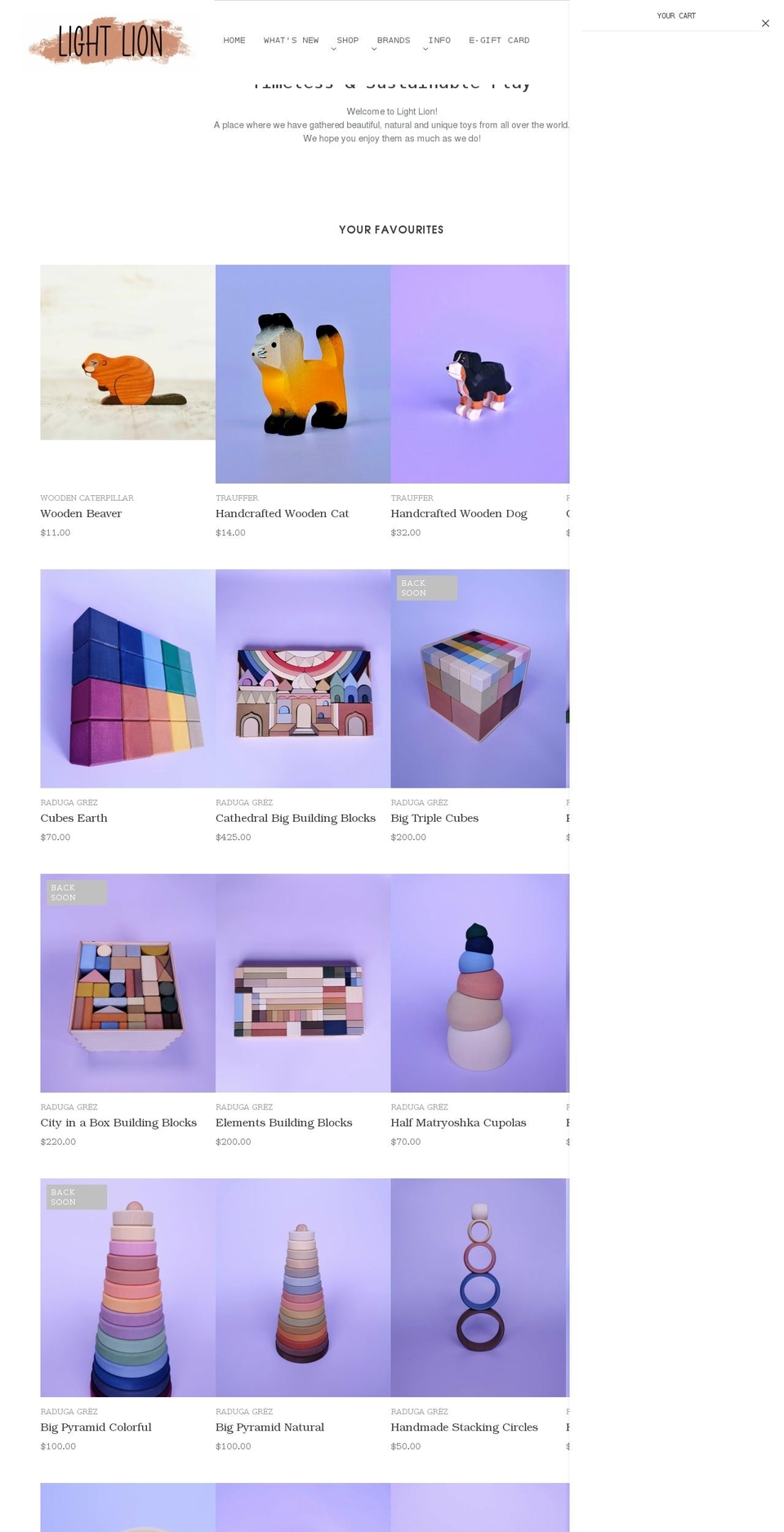Open the E-Gift Card page
Image resolution: width=784 pixels, height=1532 pixels.
tap(499, 40)
